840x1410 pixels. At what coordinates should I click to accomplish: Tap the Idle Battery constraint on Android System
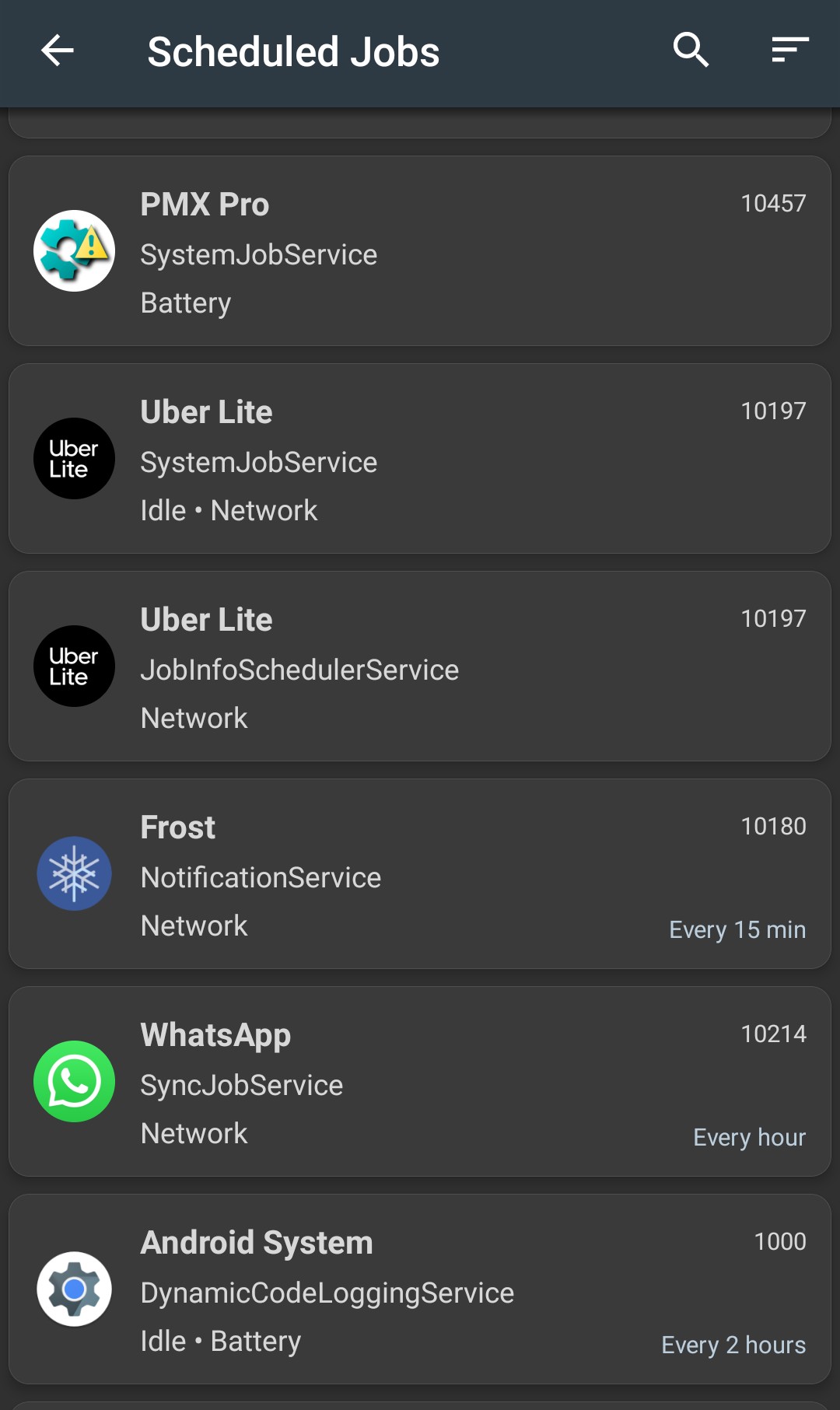point(220,1340)
